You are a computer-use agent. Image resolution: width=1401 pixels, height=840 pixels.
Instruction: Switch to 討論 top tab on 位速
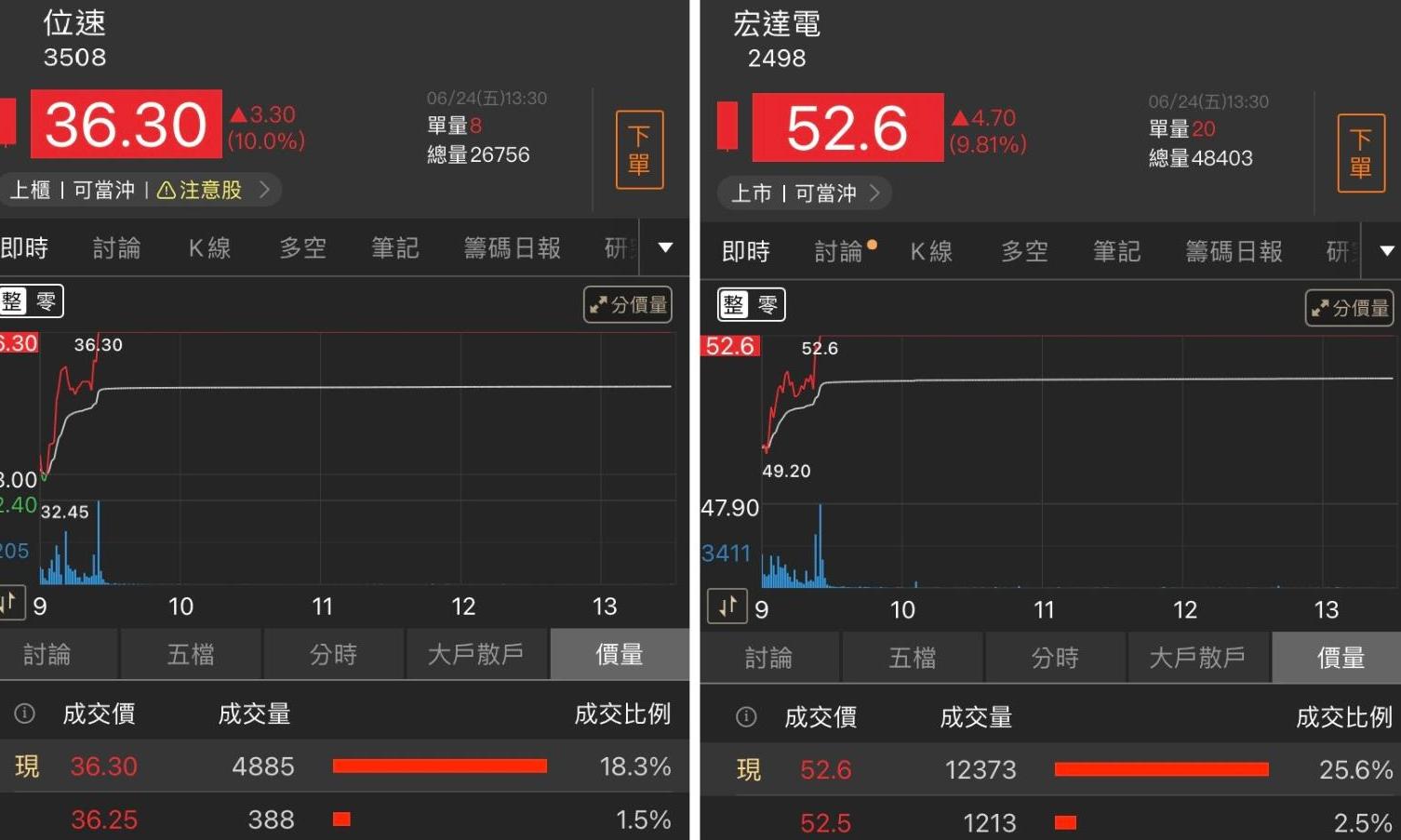coord(117,248)
